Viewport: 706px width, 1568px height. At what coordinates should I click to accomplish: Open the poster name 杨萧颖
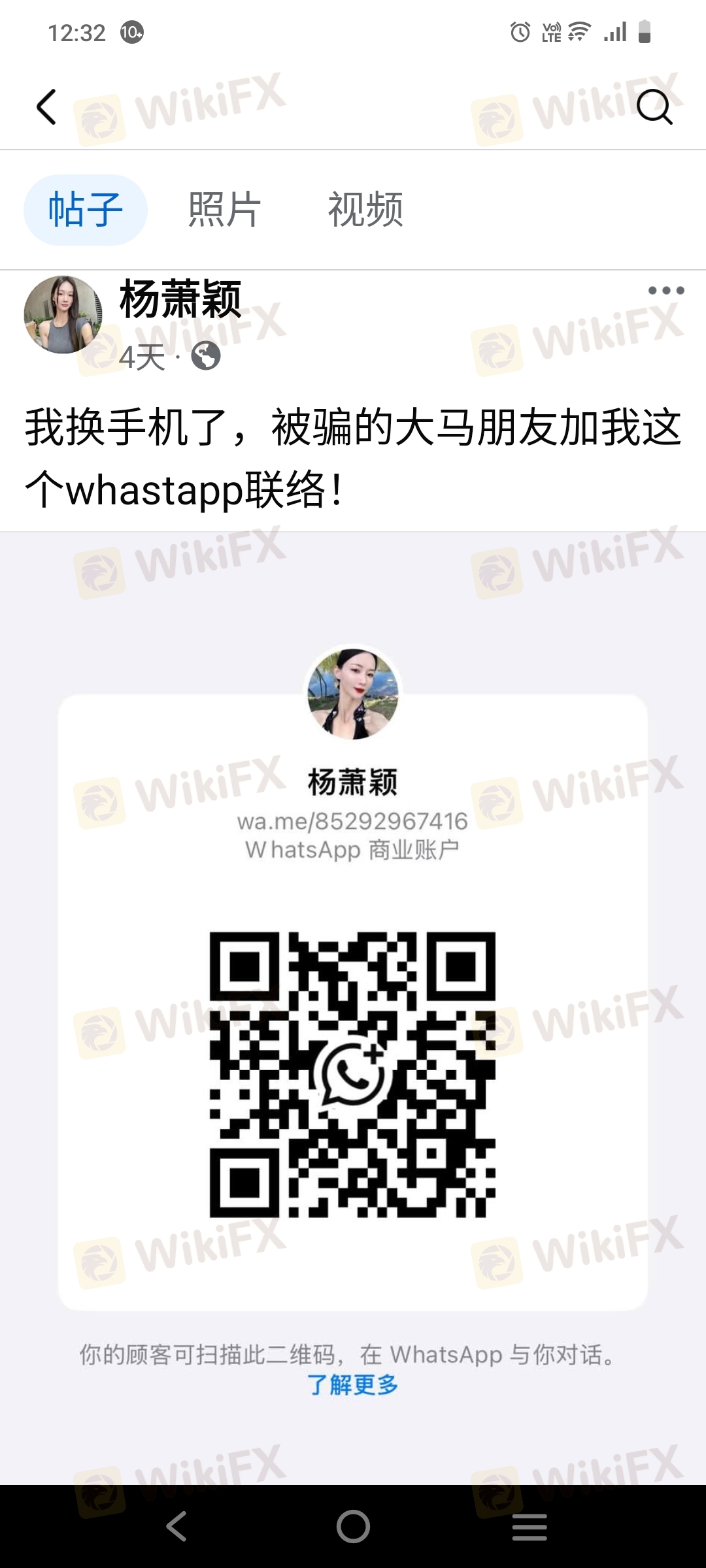tap(180, 299)
